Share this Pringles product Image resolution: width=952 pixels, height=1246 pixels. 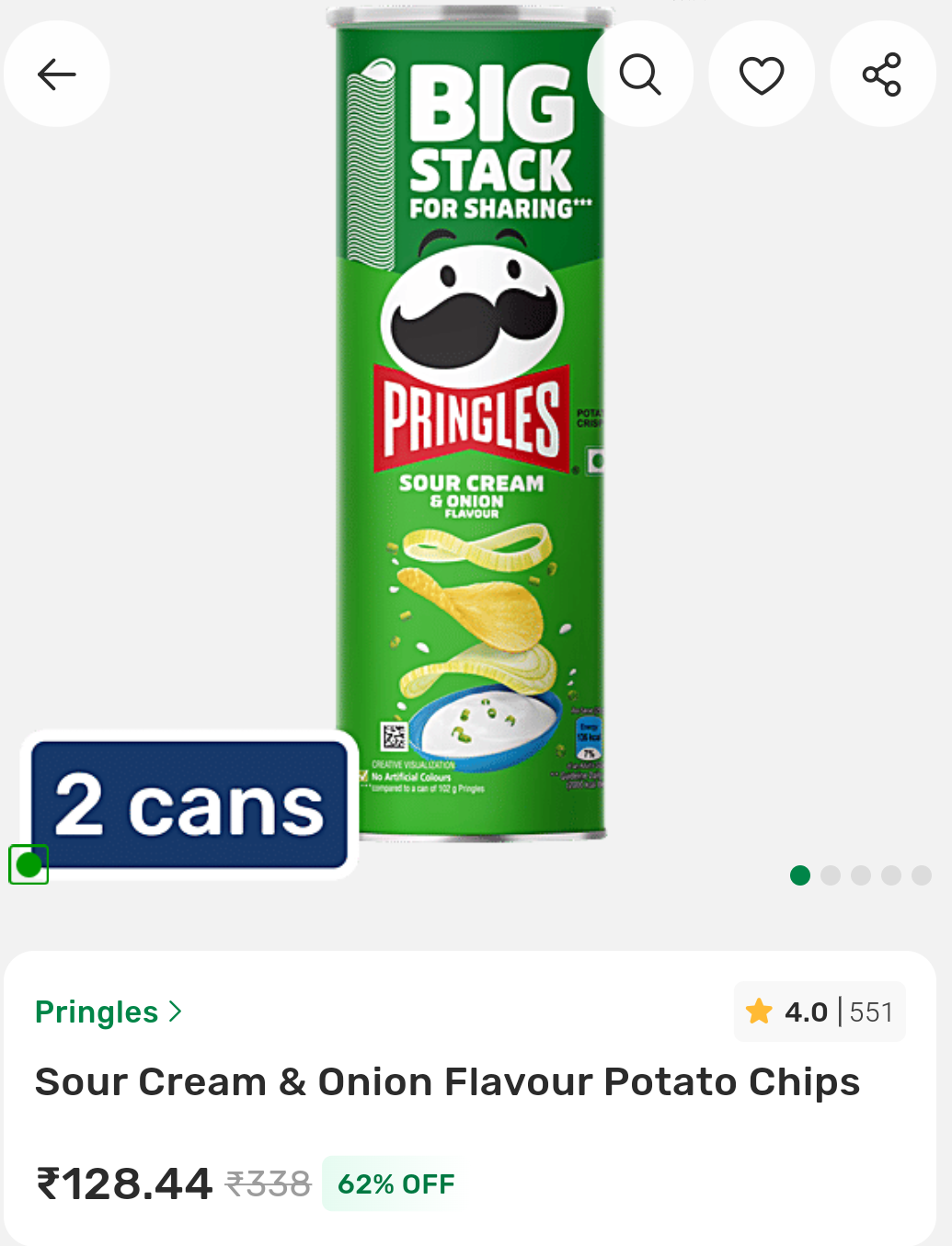coord(883,74)
